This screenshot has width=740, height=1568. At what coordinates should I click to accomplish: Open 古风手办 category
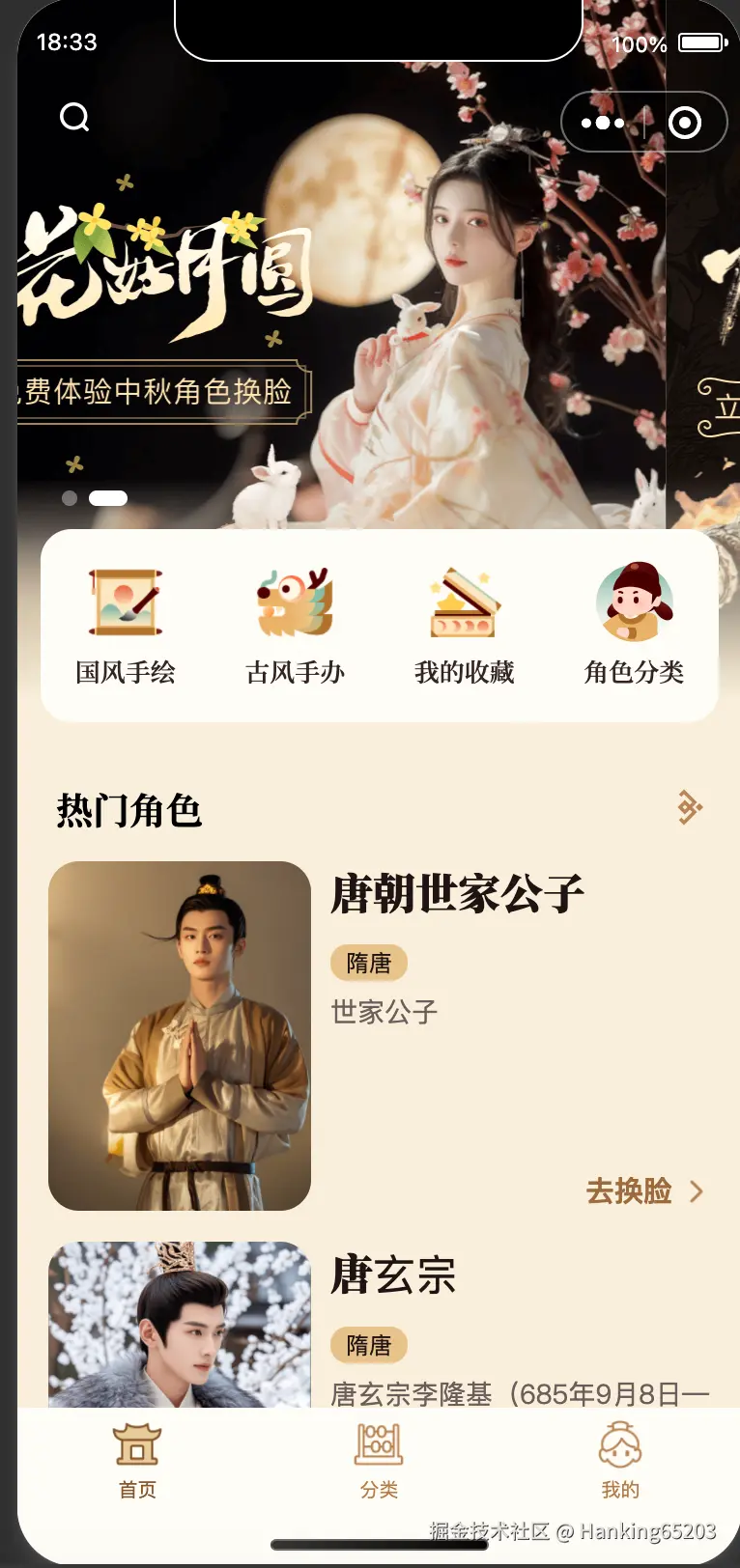295,627
